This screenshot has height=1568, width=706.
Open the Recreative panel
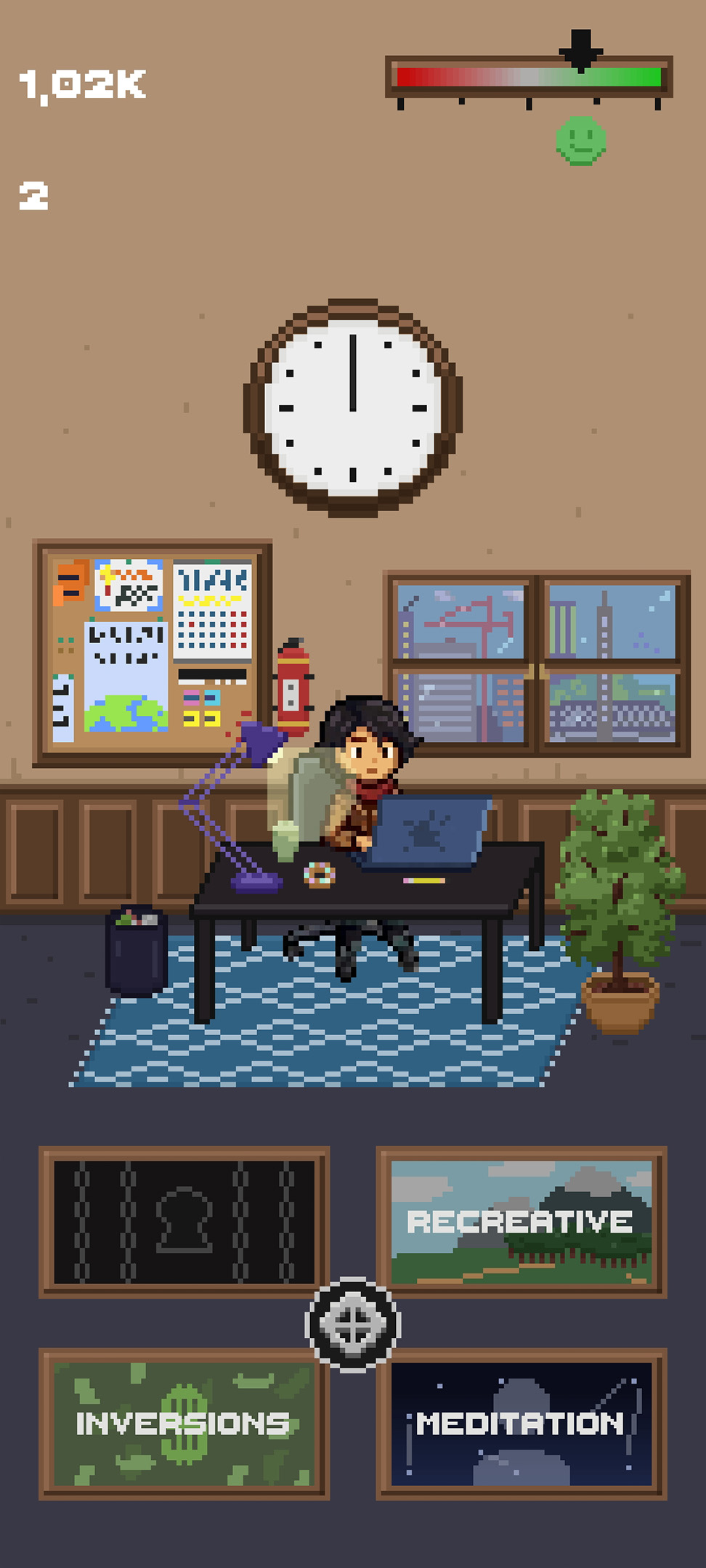(x=521, y=1222)
